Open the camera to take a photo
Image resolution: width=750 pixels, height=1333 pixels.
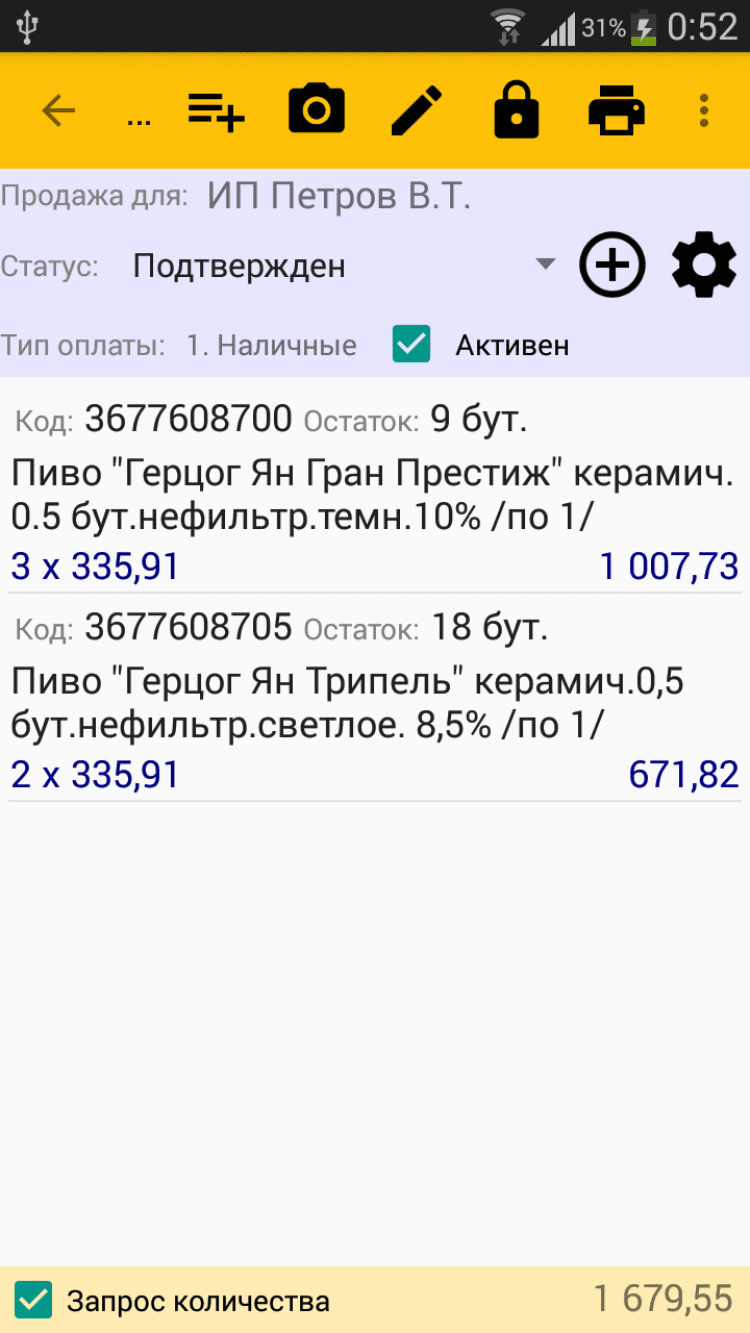(x=316, y=110)
